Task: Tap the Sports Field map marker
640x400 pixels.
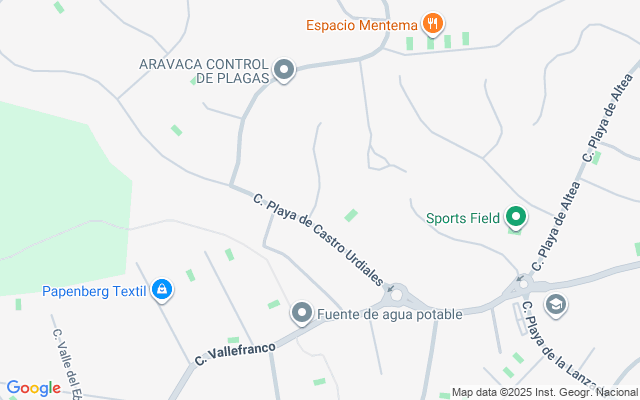Action: (516, 217)
